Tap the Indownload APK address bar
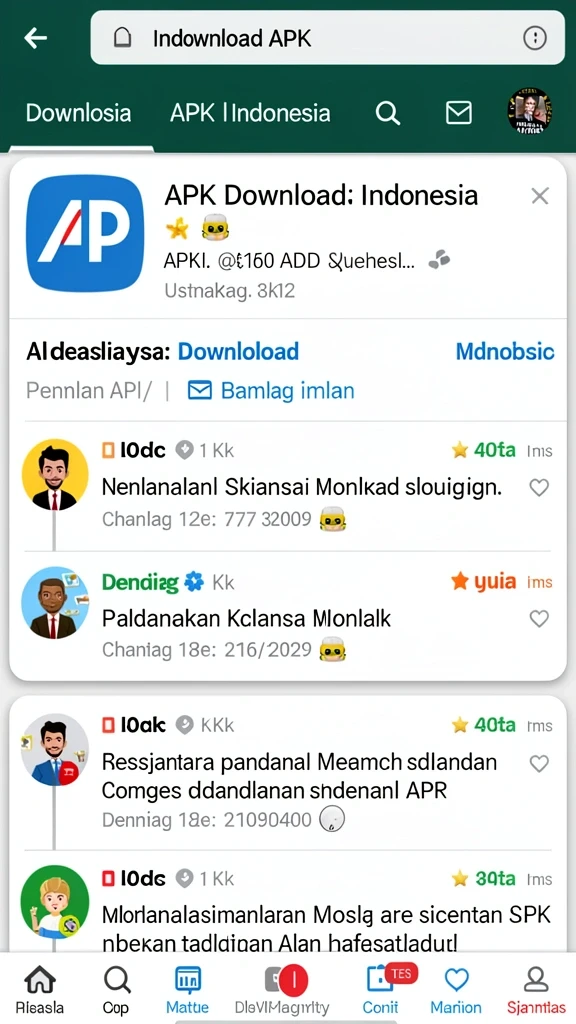 click(x=327, y=38)
